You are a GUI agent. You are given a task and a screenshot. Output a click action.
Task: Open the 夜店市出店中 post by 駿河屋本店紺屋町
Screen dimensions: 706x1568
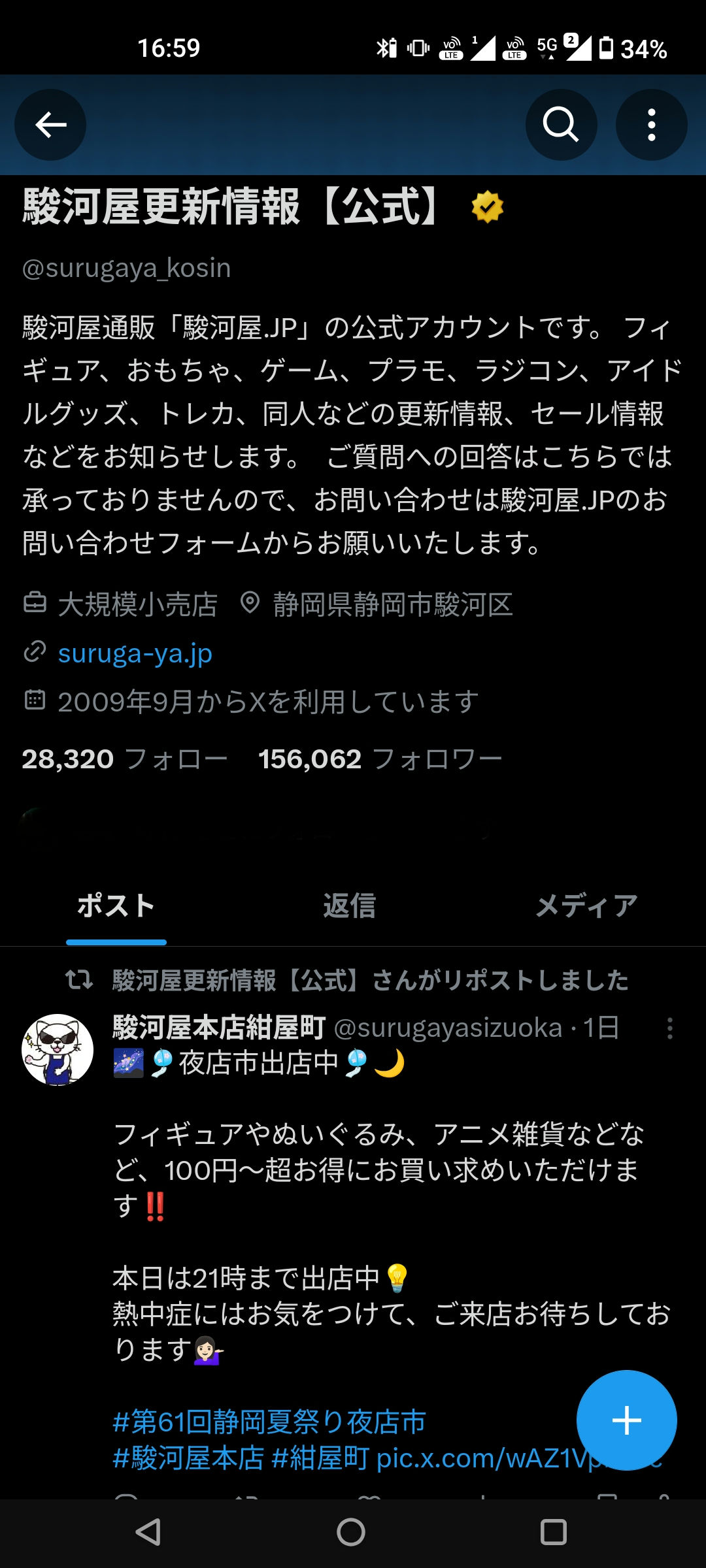pos(379,1169)
